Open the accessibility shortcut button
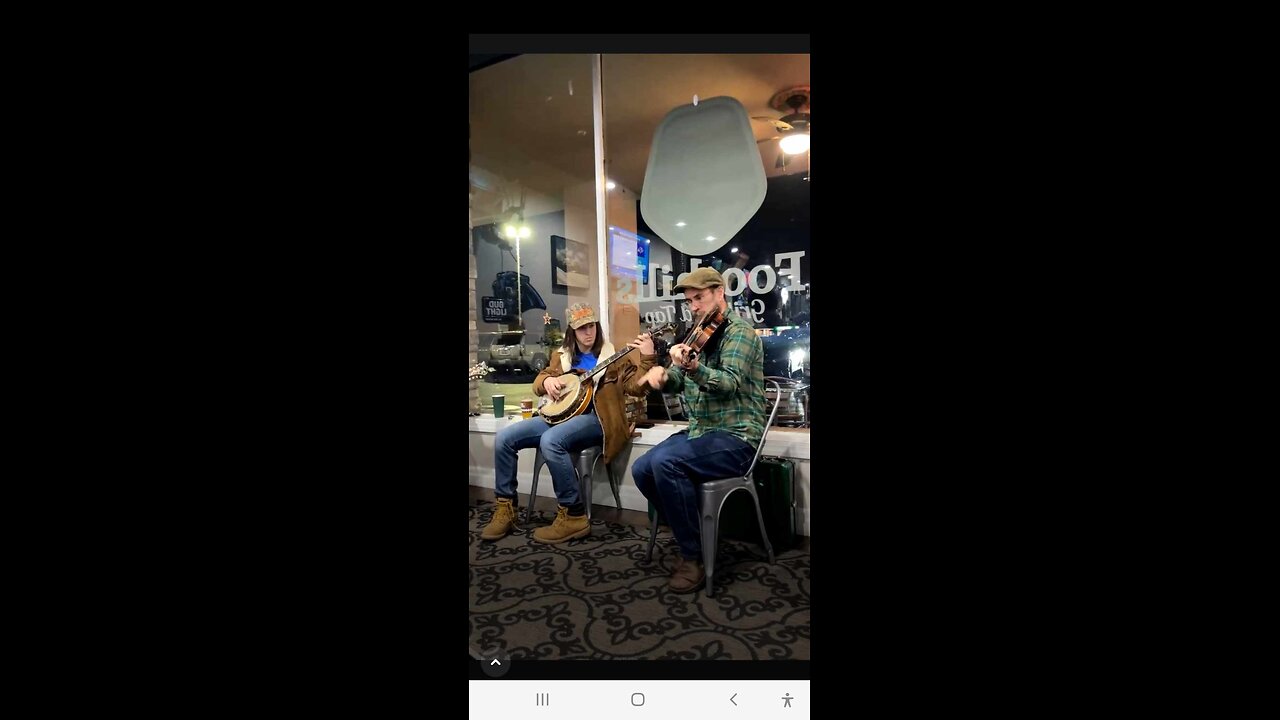 point(787,700)
